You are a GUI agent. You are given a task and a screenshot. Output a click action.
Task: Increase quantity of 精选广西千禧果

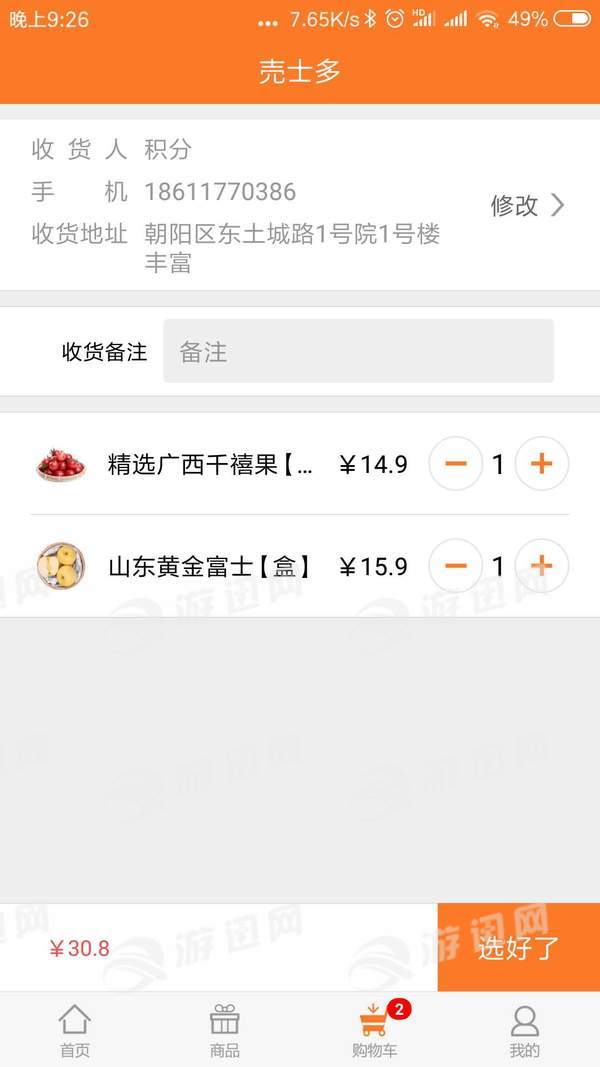(x=541, y=464)
